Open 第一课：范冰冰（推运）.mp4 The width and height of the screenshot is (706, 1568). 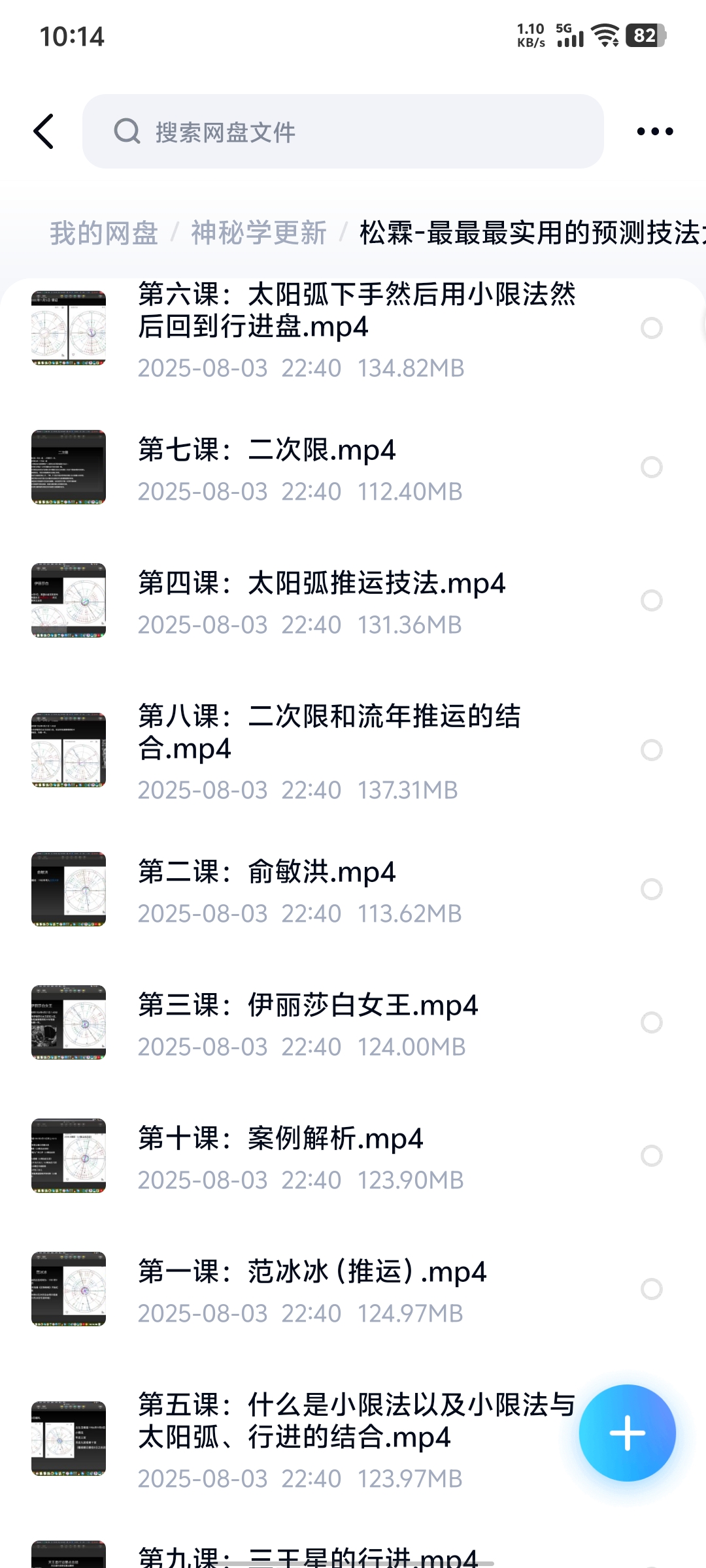pos(312,1272)
